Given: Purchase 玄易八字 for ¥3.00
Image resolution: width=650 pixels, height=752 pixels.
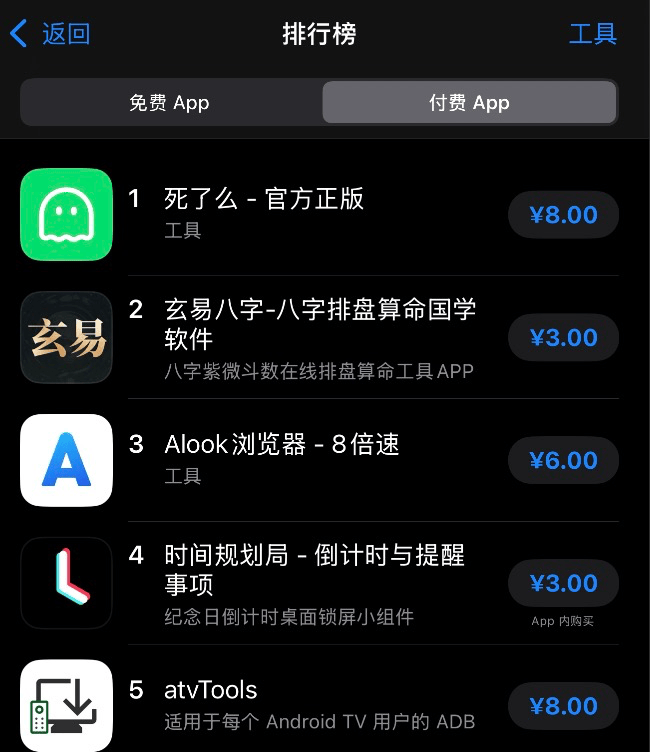Looking at the screenshot, I should pyautogui.click(x=563, y=338).
